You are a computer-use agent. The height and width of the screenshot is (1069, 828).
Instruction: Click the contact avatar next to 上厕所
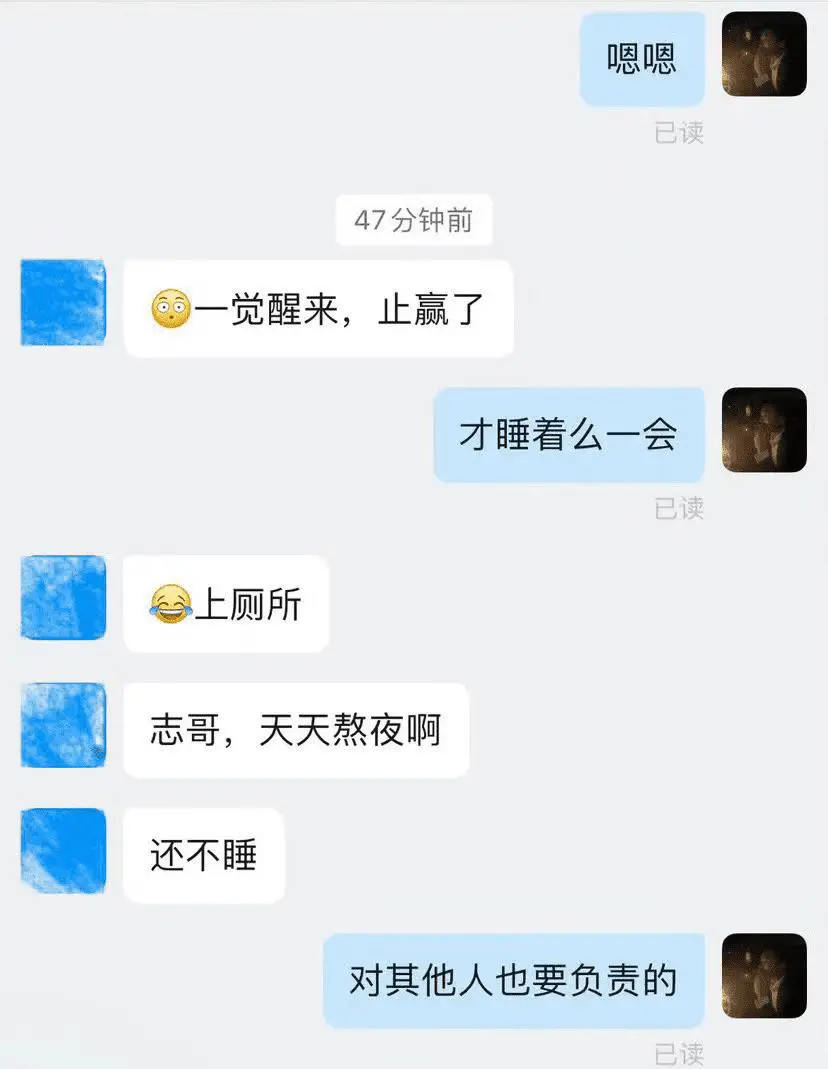62,598
